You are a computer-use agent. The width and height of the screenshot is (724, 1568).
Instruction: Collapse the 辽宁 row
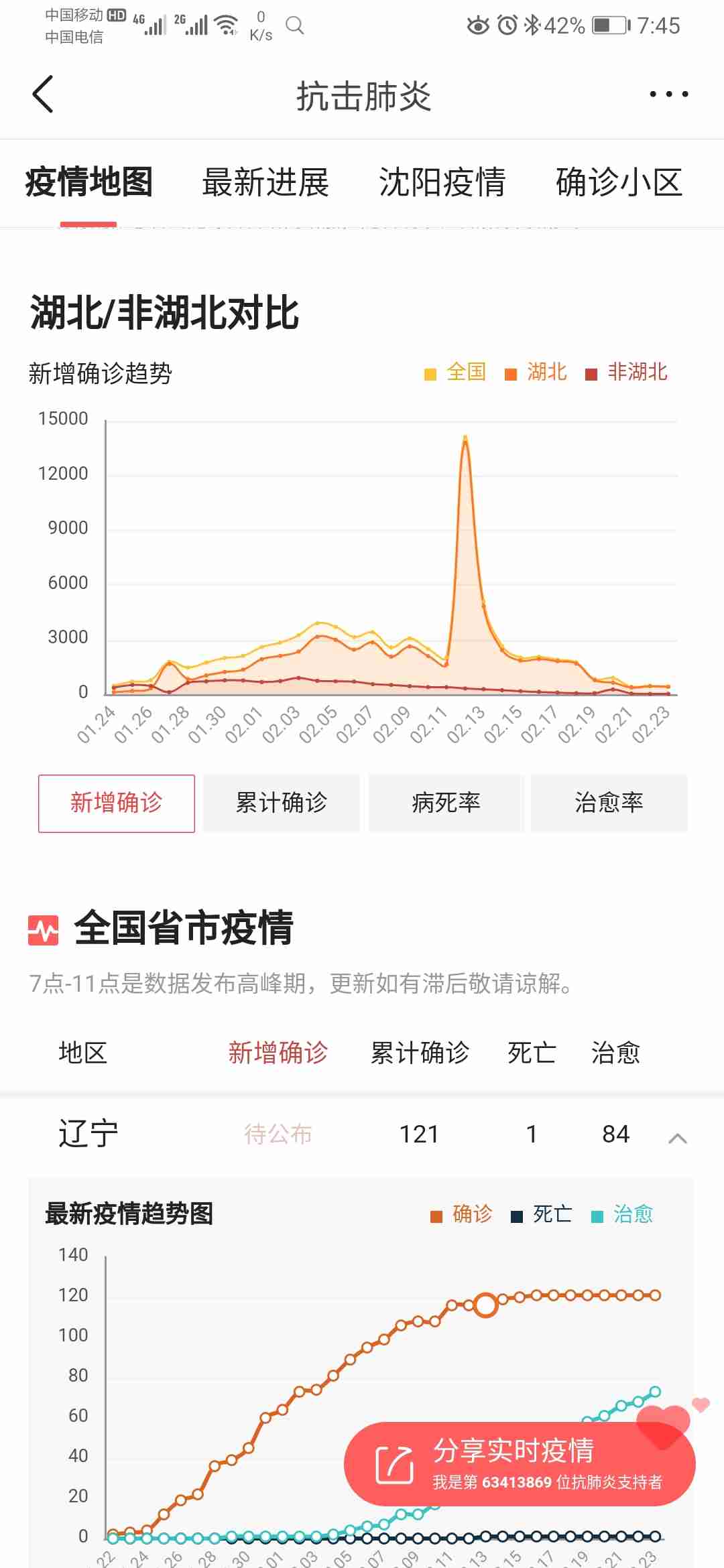[678, 1137]
